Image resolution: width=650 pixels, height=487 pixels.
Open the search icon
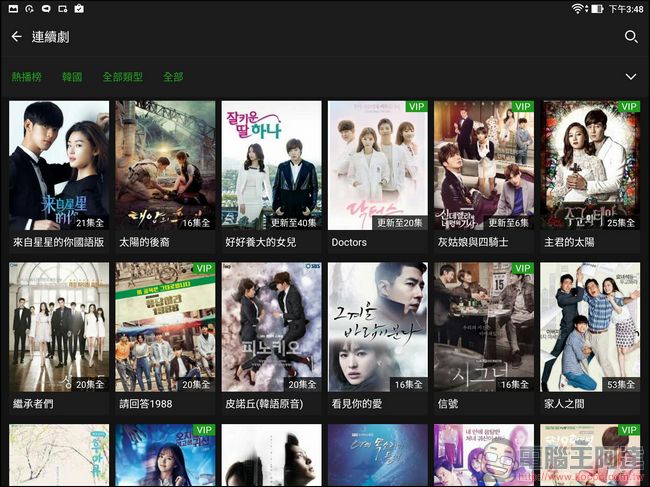click(631, 37)
